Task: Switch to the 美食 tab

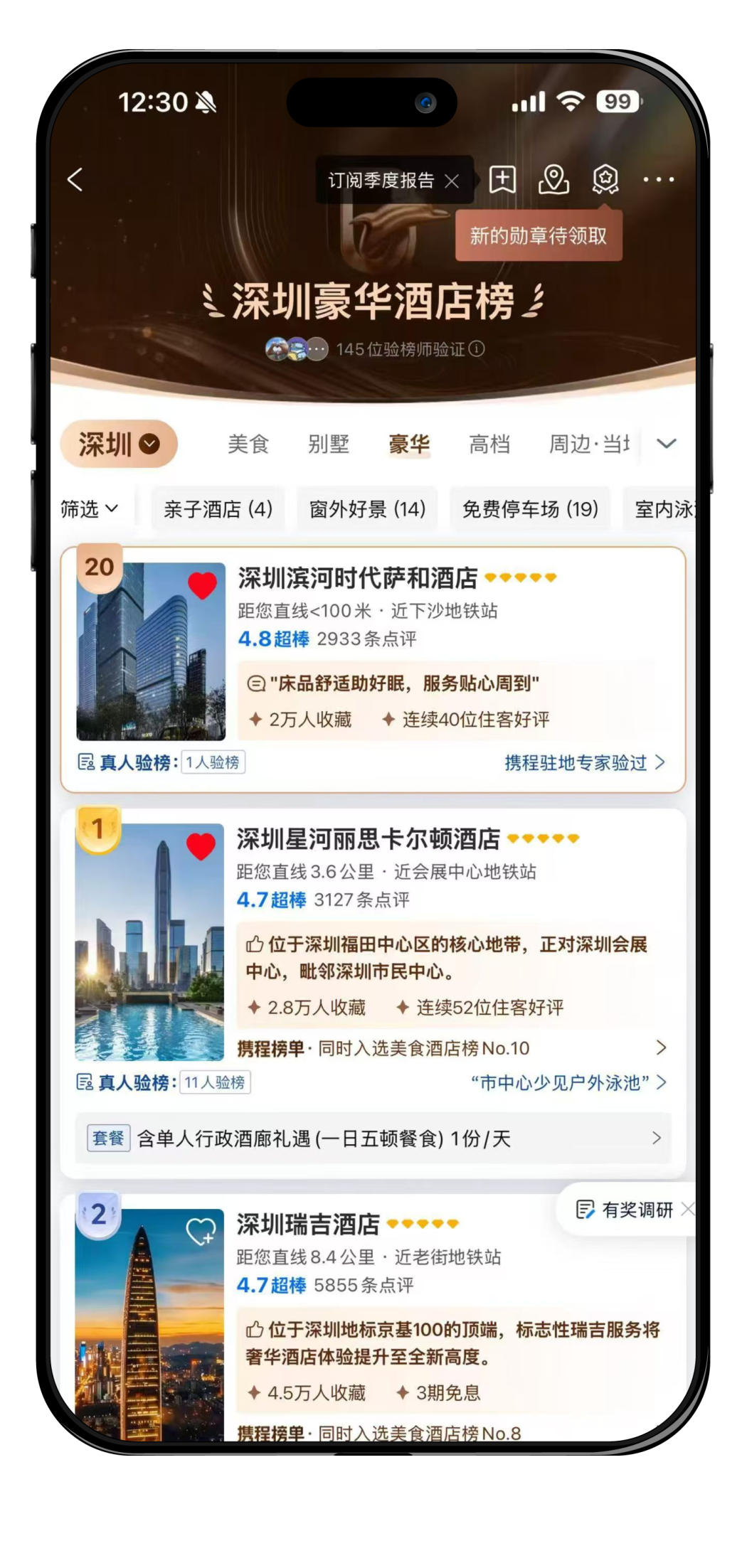Action: (x=248, y=444)
